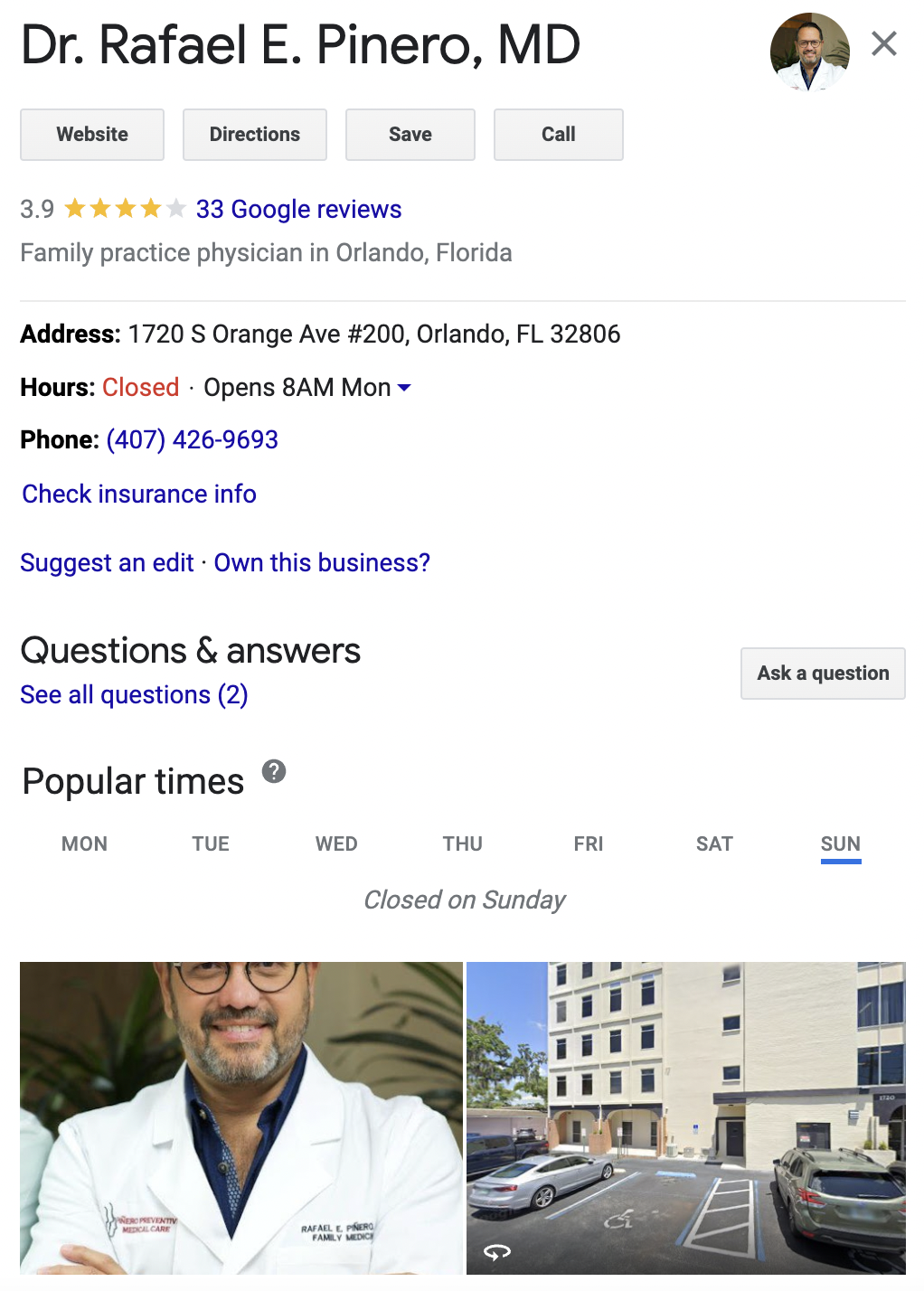Switch to WED popular times
The width and height of the screenshot is (924, 1291).
pyautogui.click(x=336, y=844)
